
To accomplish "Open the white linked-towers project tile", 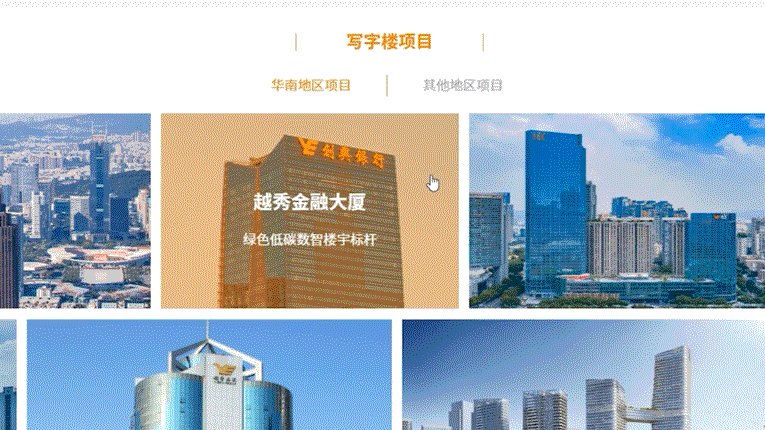I will click(x=583, y=376).
